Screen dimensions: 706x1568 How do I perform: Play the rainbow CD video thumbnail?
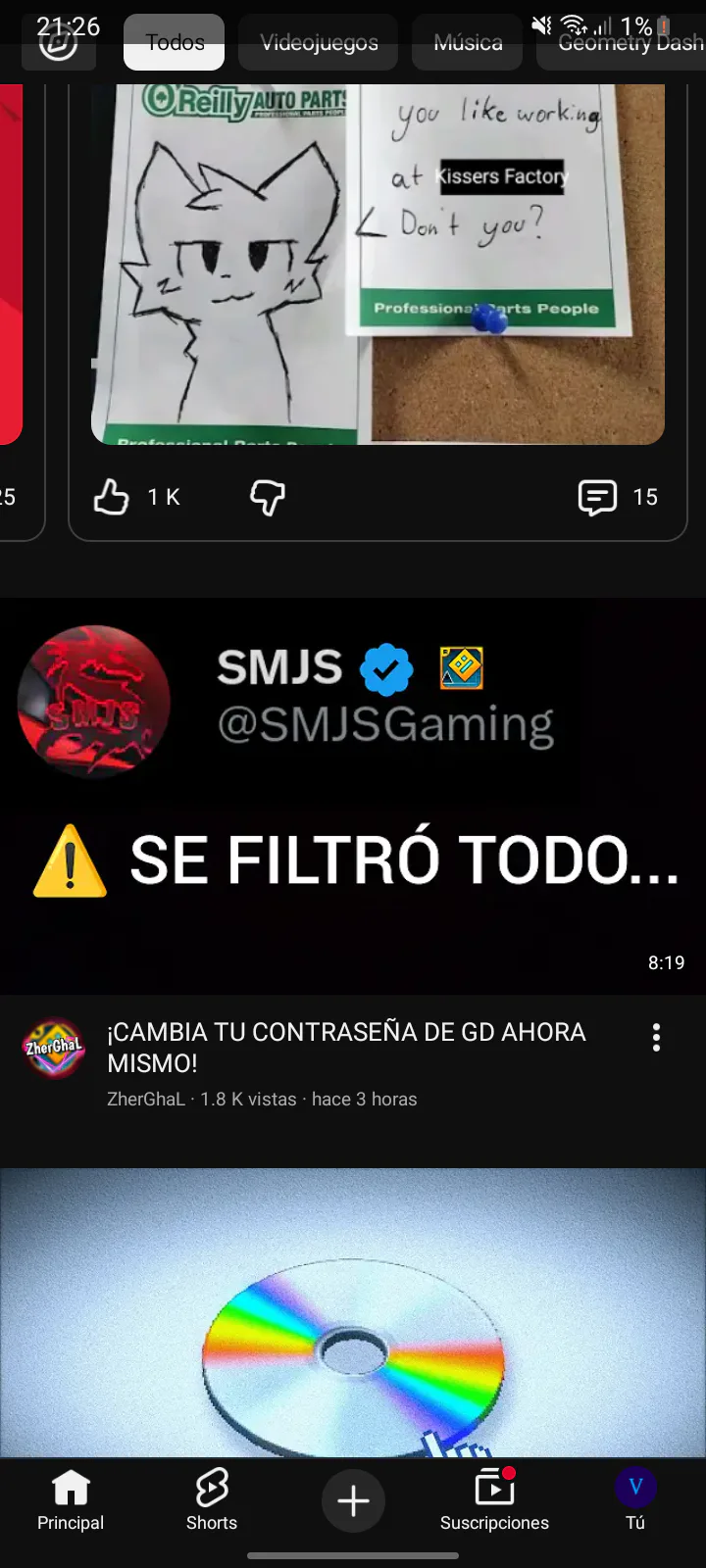tap(353, 1313)
